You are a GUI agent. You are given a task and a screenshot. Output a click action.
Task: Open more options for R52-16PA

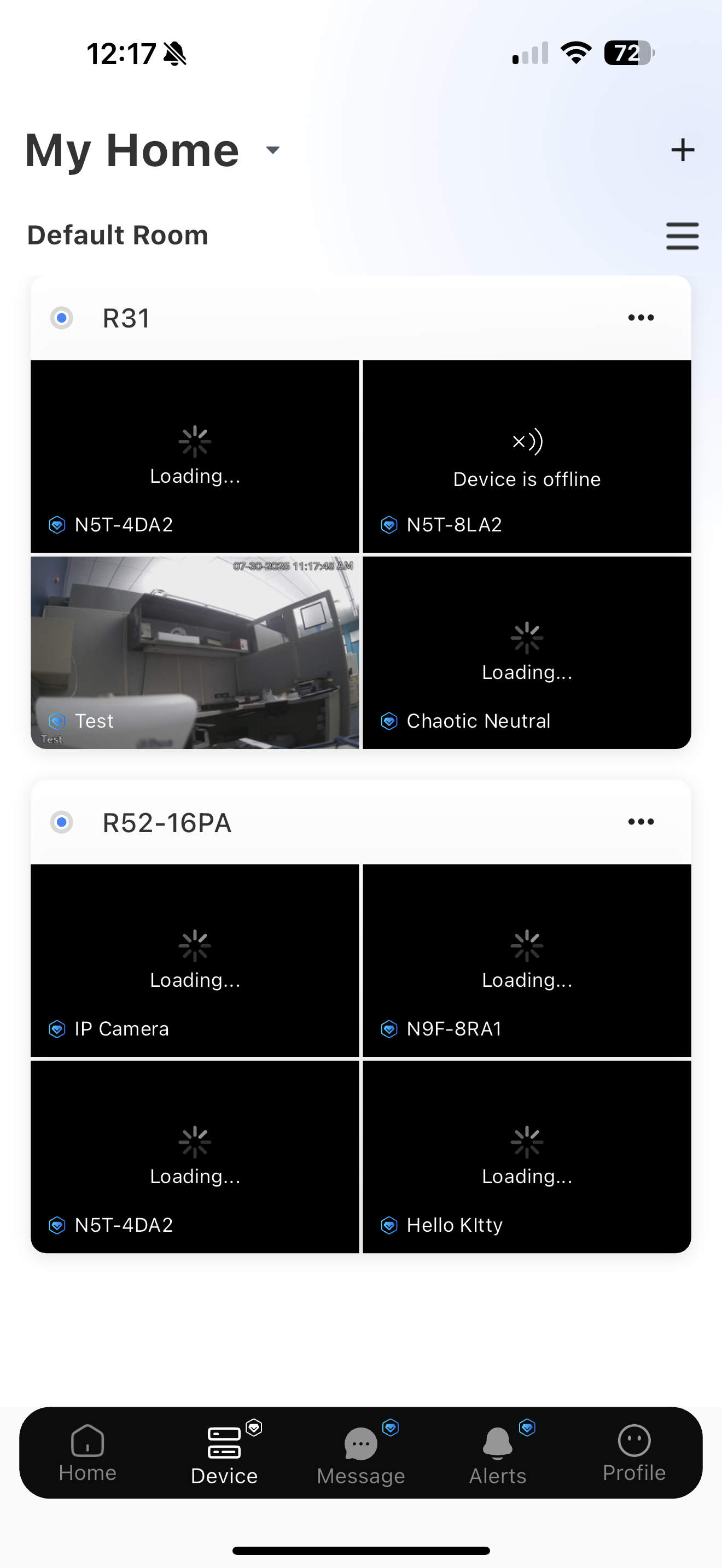tap(641, 822)
